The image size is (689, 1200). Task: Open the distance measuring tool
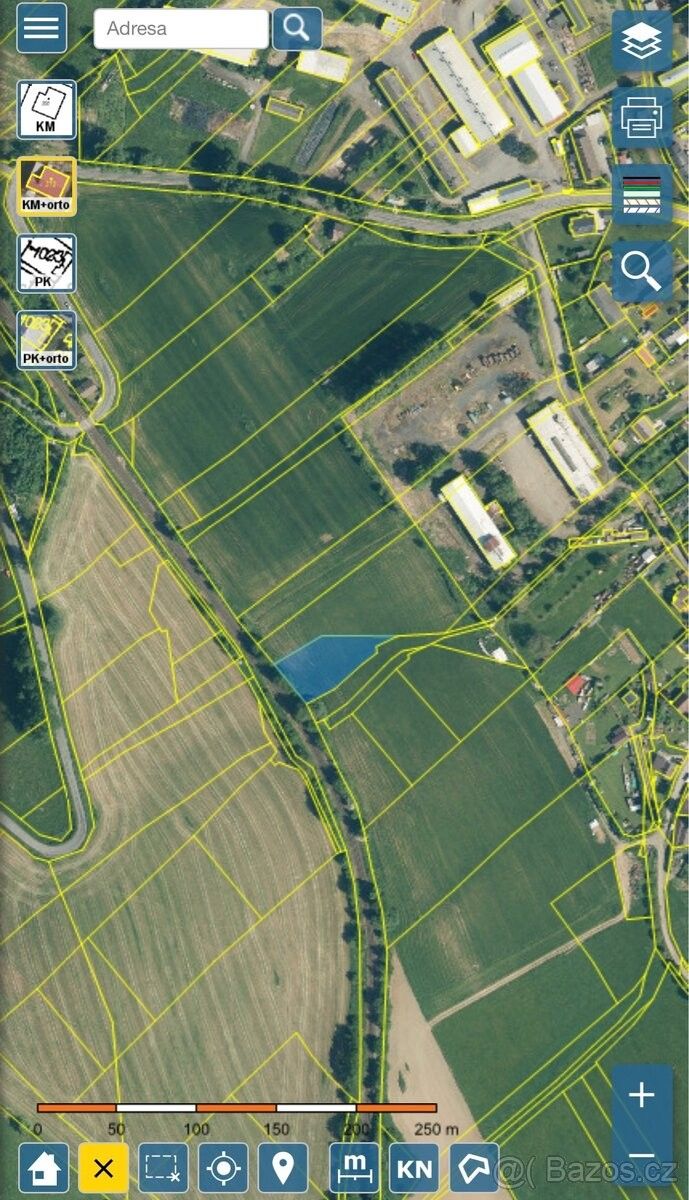(x=354, y=1167)
